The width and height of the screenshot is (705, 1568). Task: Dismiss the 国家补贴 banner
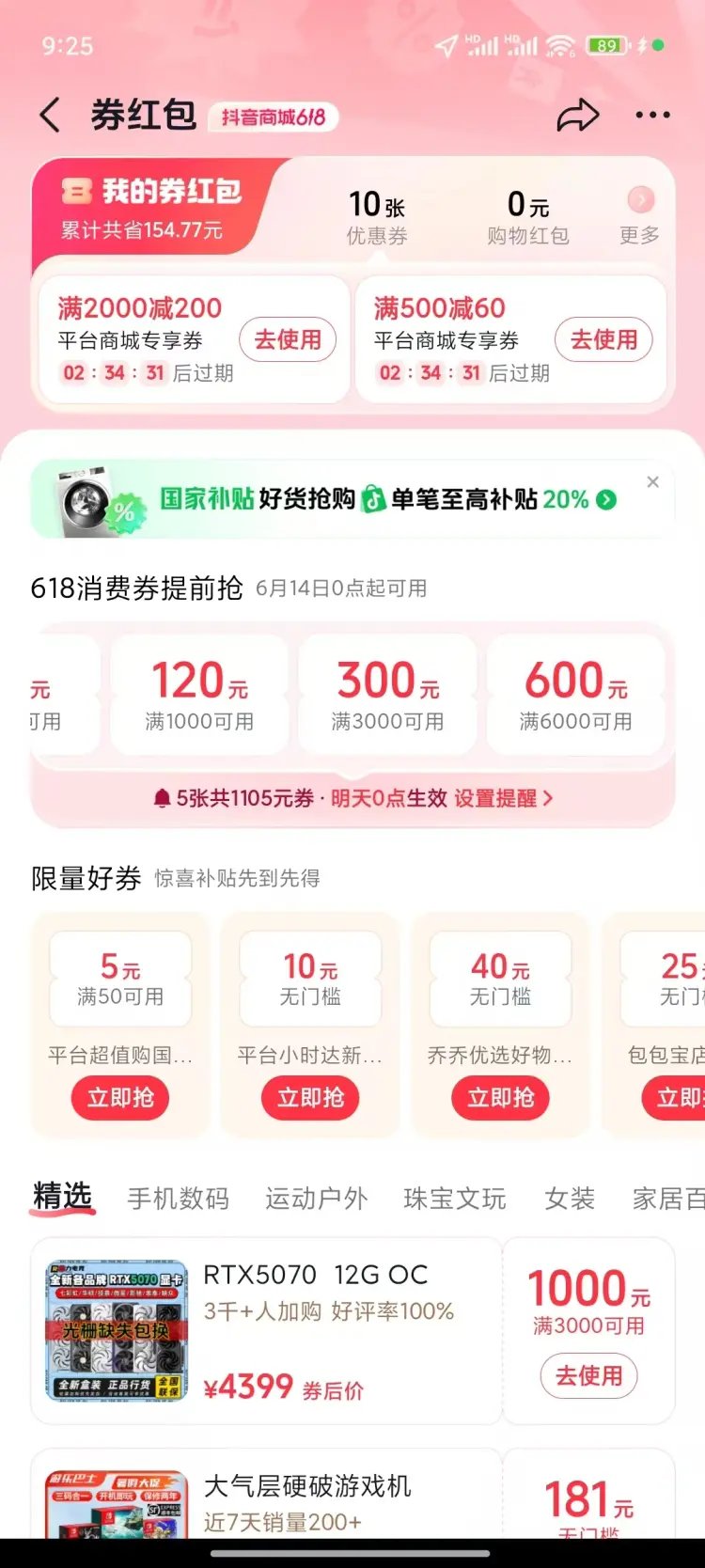pos(652,482)
